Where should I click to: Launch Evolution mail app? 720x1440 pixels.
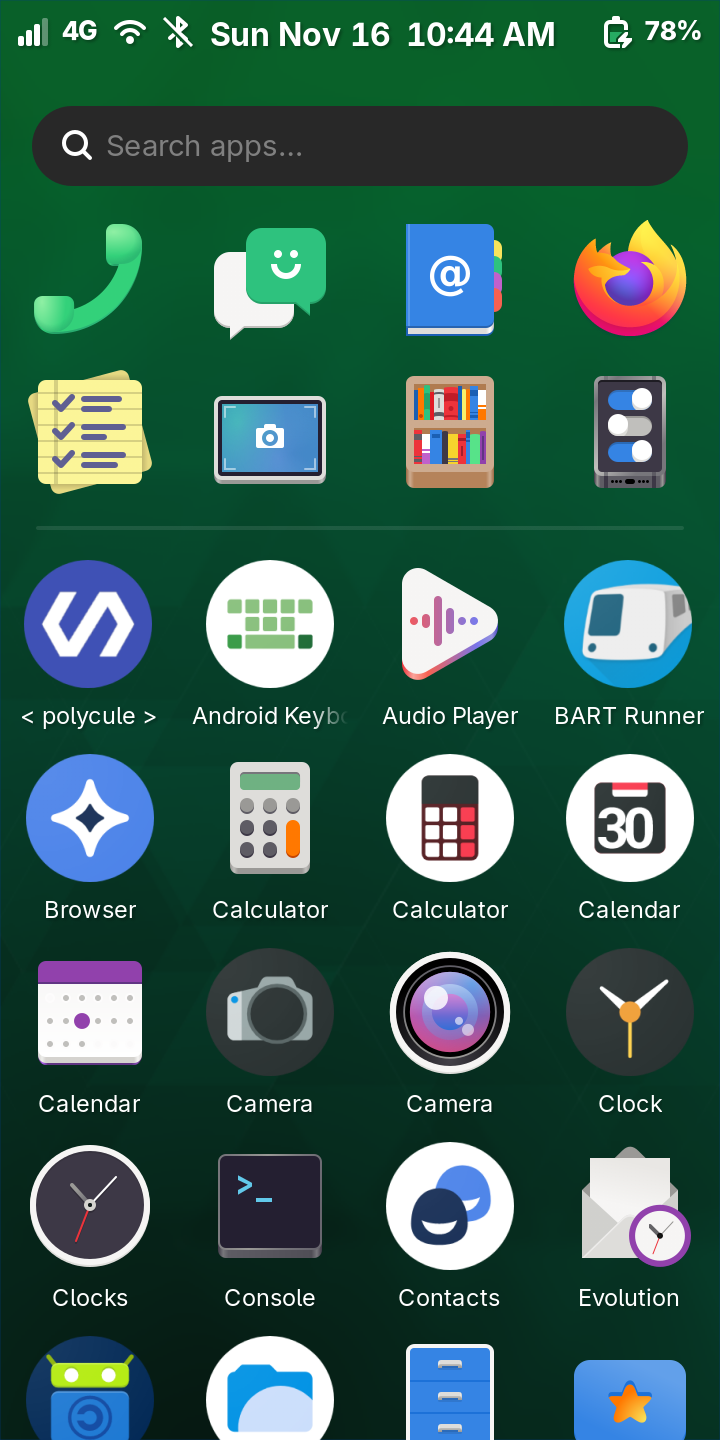[x=630, y=1207]
